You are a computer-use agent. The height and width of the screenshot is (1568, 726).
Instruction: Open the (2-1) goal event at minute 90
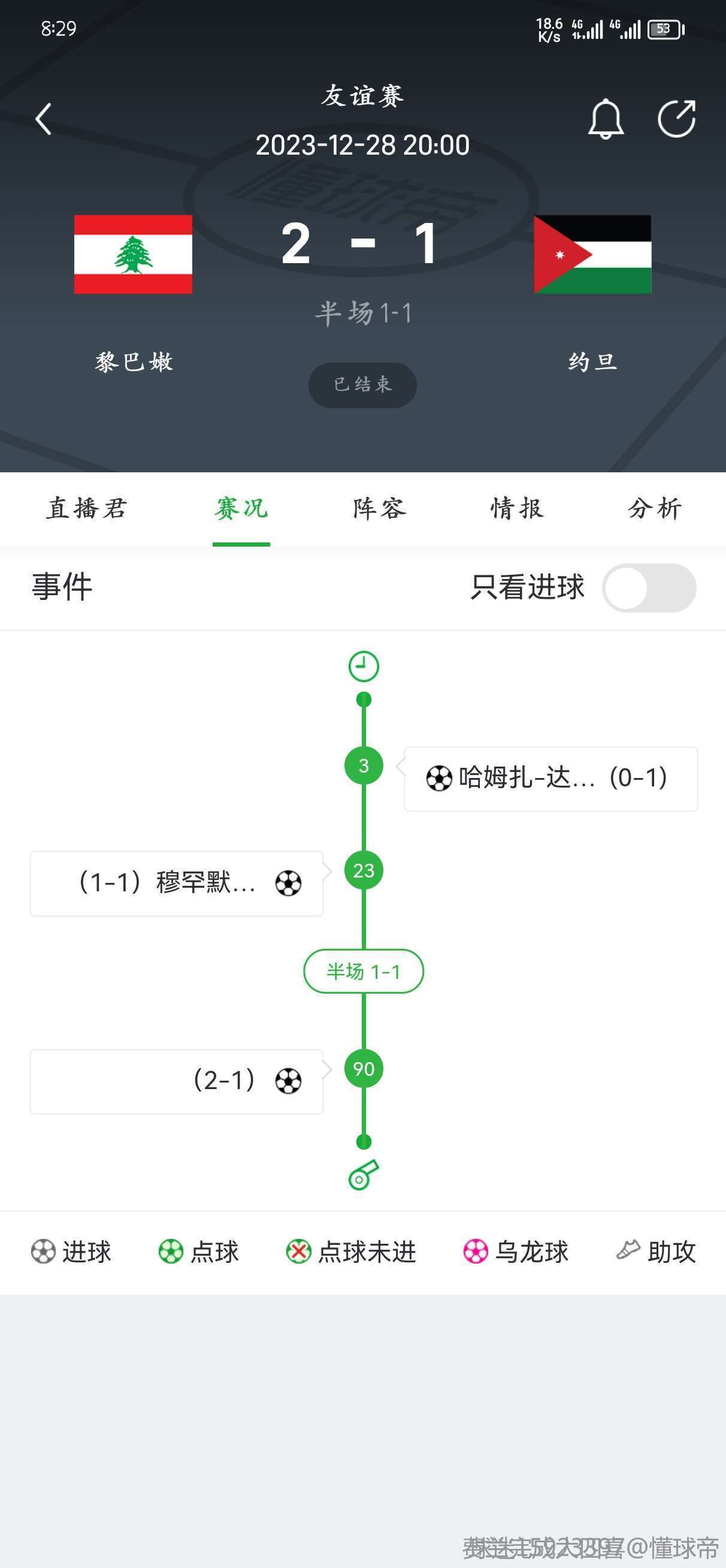point(177,1082)
